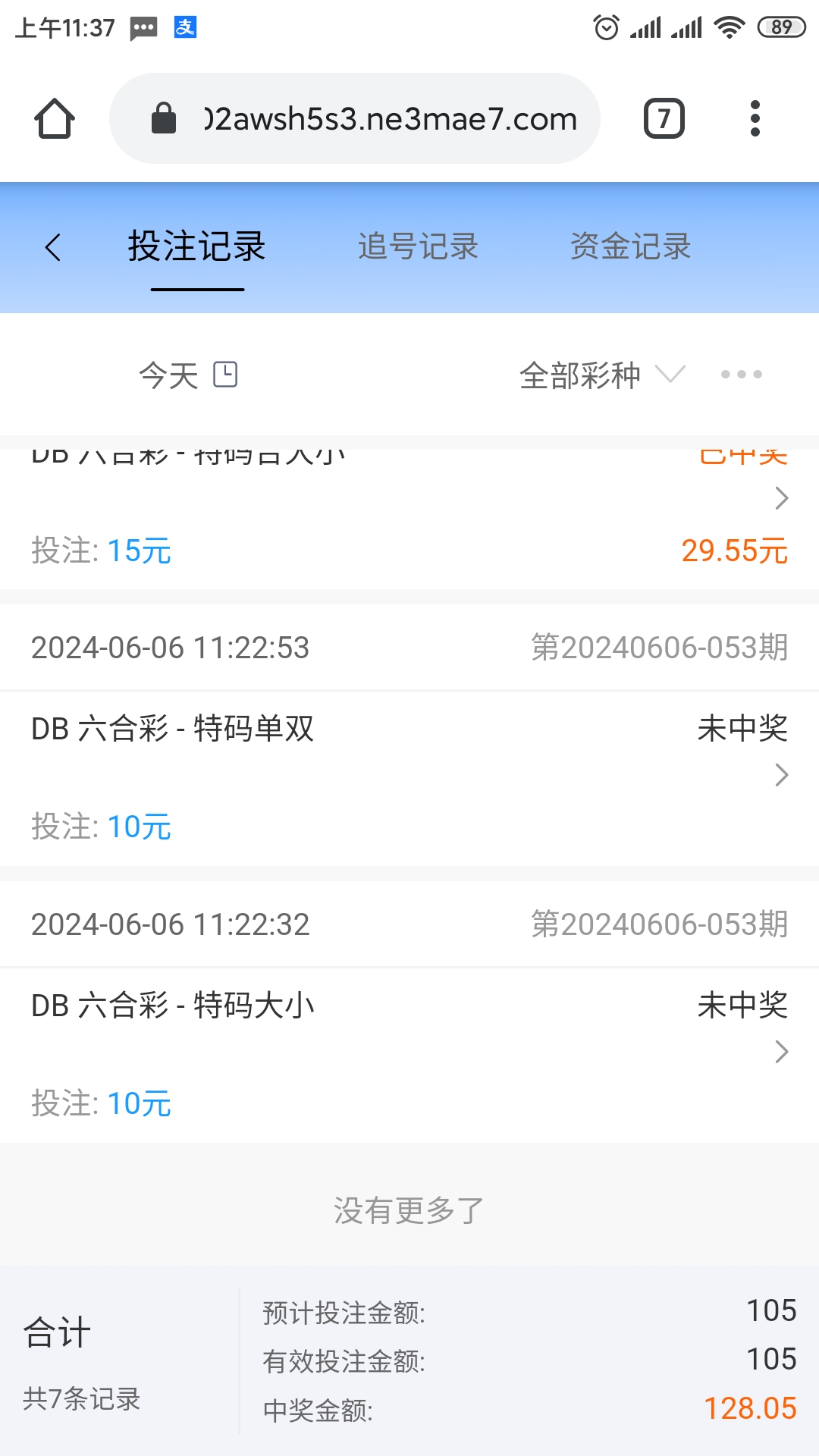
Task: Open the browser three-dot overflow menu
Action: point(755,118)
